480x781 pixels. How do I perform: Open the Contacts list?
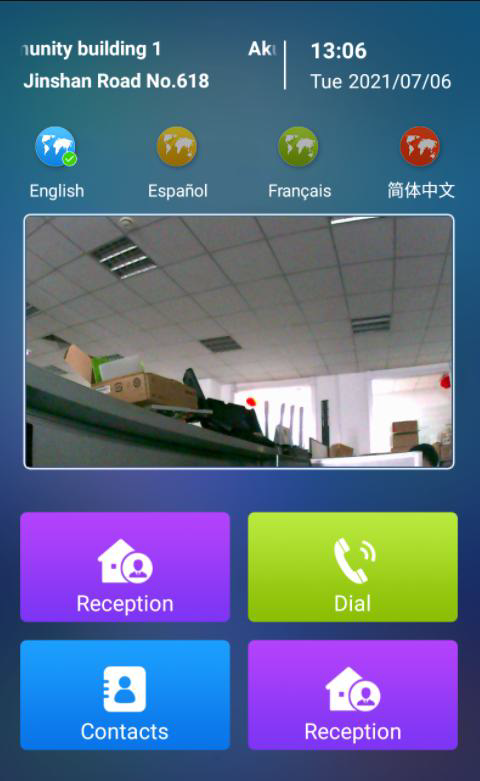pyautogui.click(x=125, y=695)
